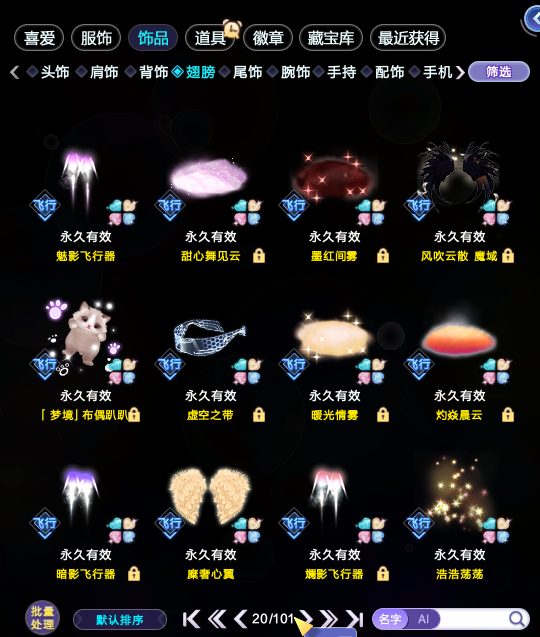The image size is (540, 637).
Task: Open the 喜爱 tab
Action: tap(39, 38)
